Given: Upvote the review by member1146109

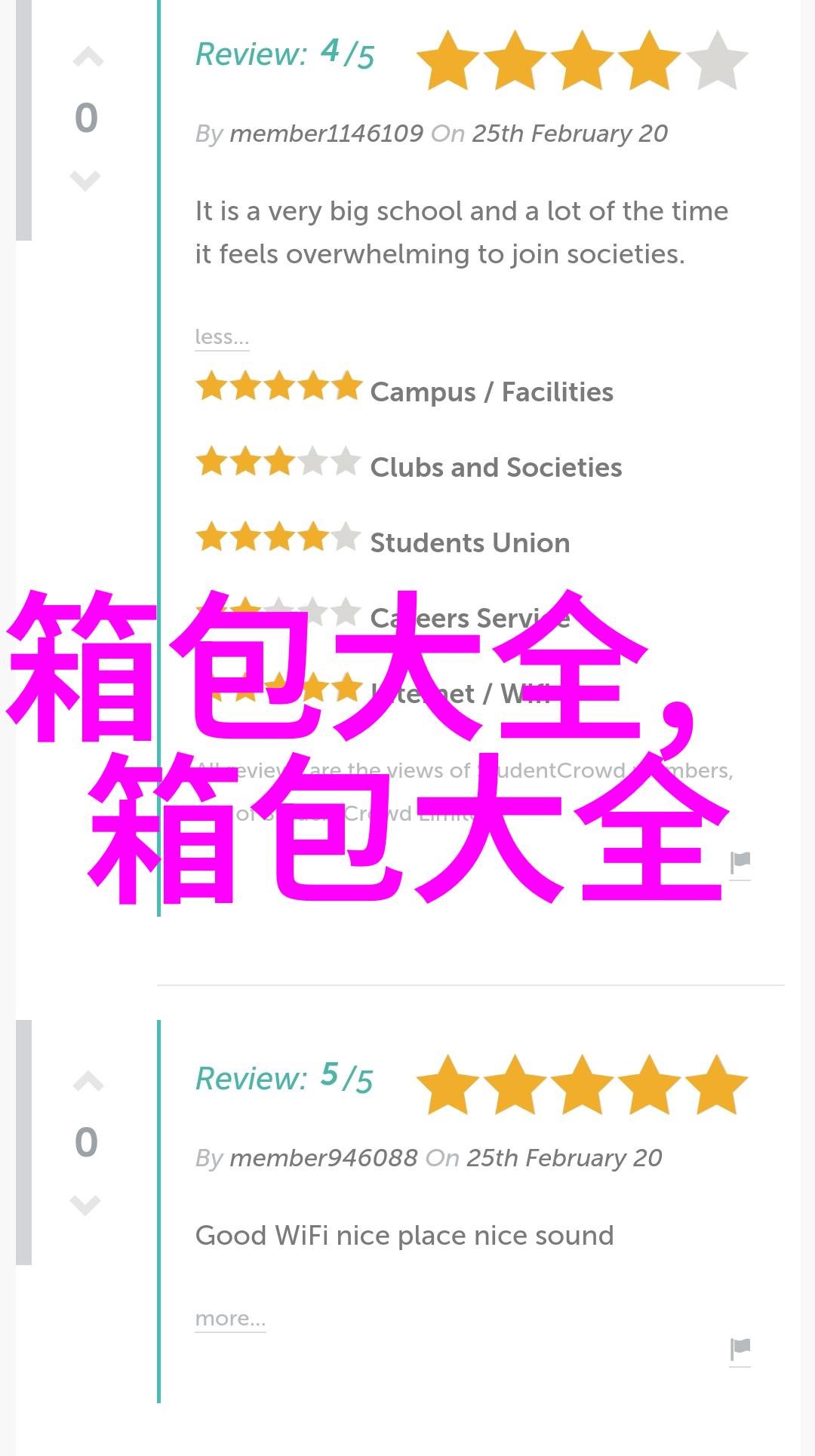Looking at the screenshot, I should [x=88, y=58].
